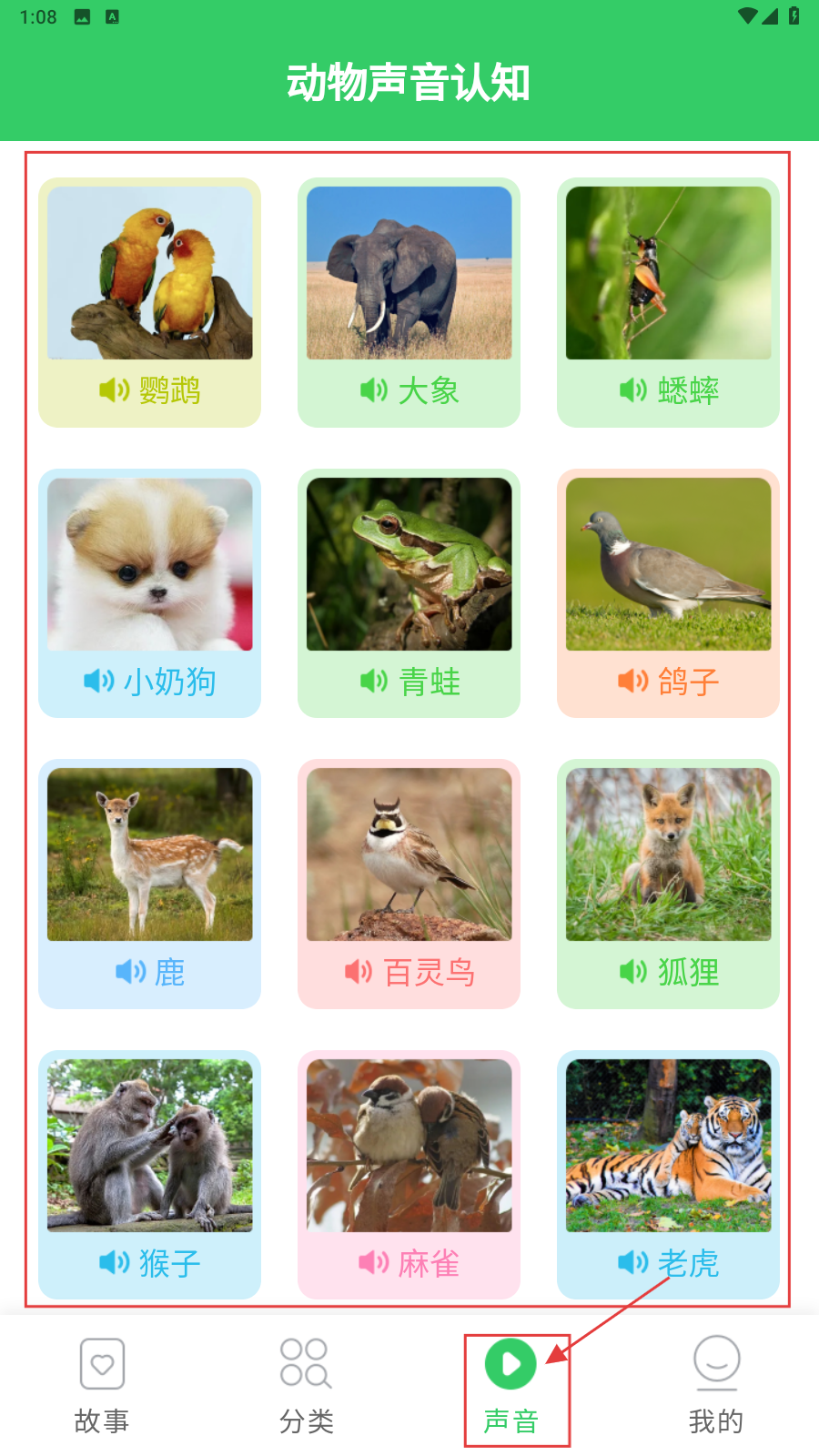This screenshot has height=1456, width=819.
Task: Select the 鹿 deer card
Action: pos(150,884)
